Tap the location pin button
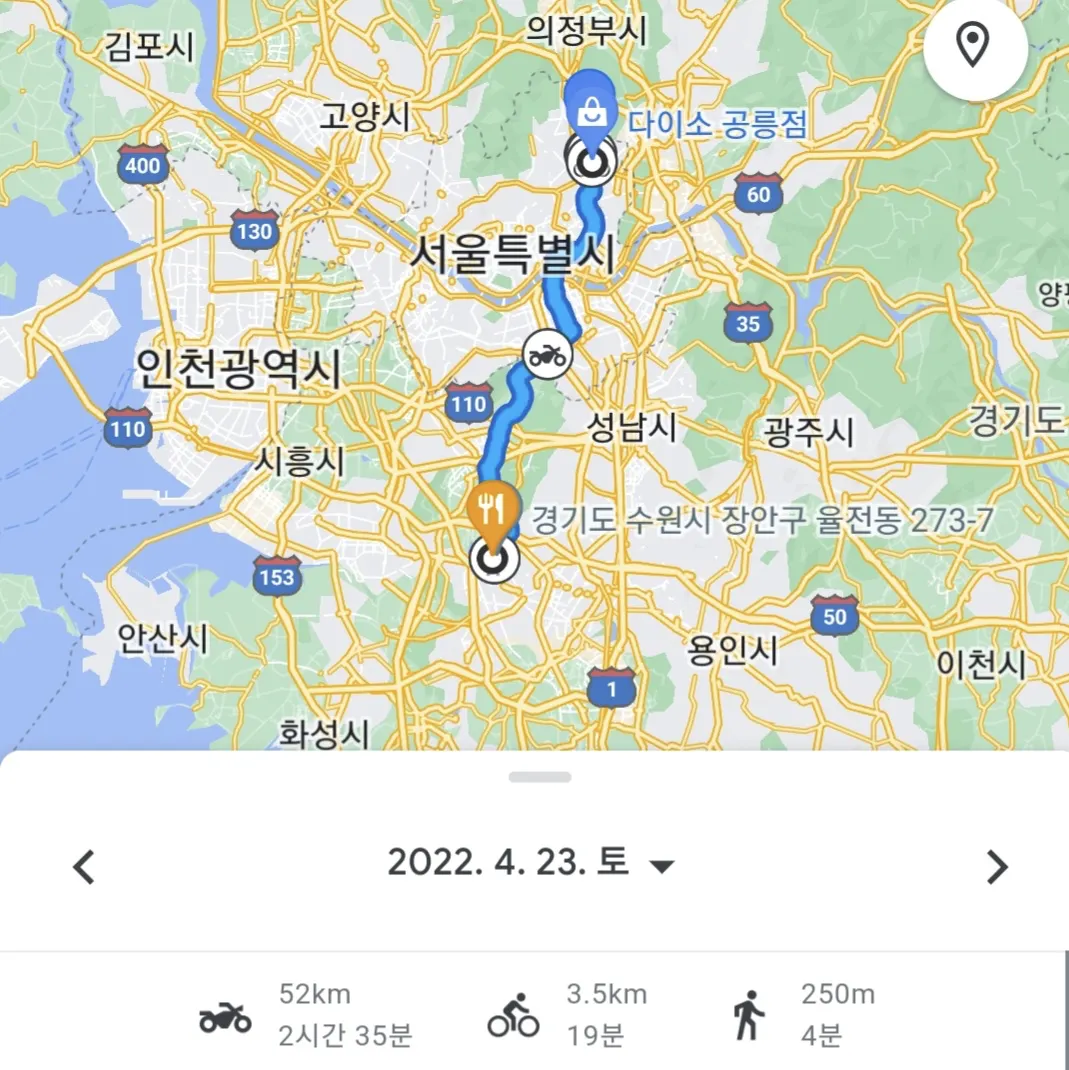The width and height of the screenshot is (1069, 1070). pyautogui.click(x=974, y=48)
